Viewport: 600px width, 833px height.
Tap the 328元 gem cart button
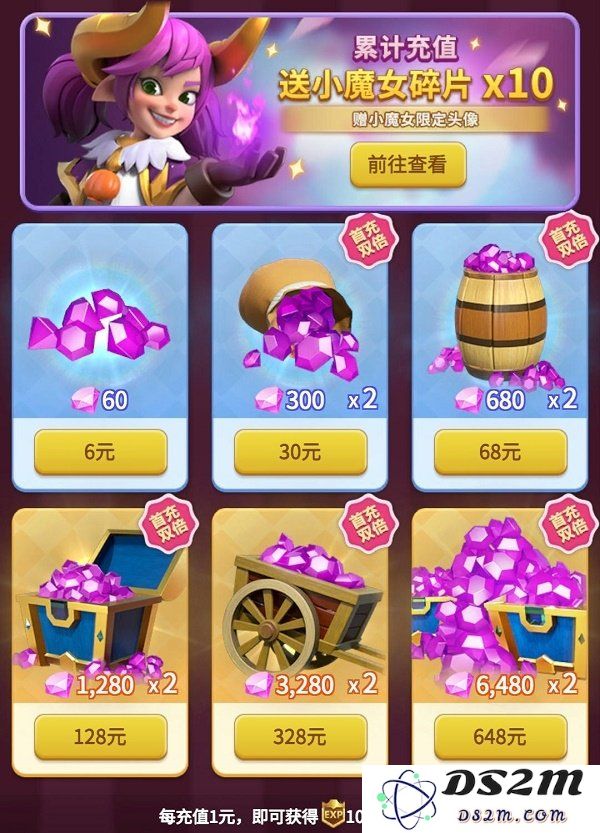point(300,738)
